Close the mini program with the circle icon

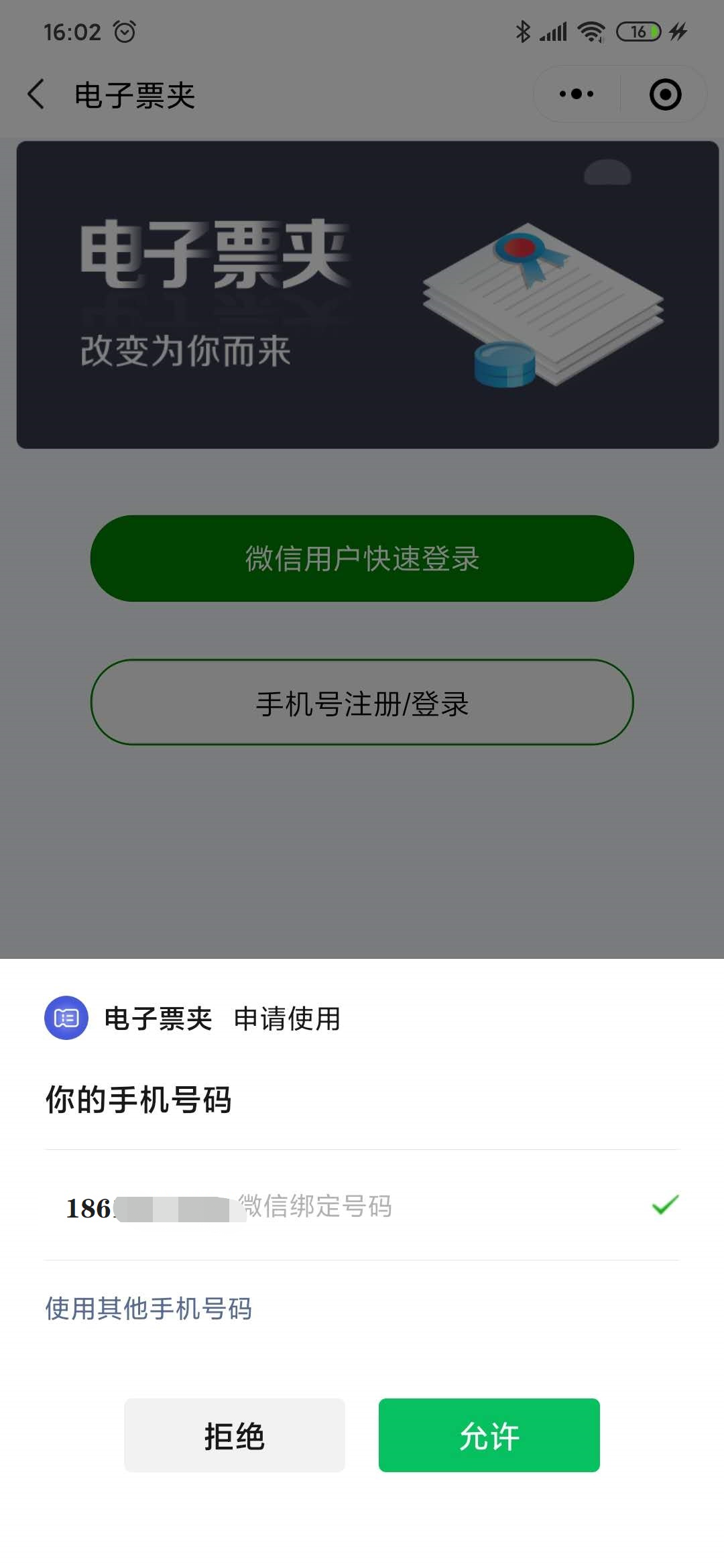point(665,94)
